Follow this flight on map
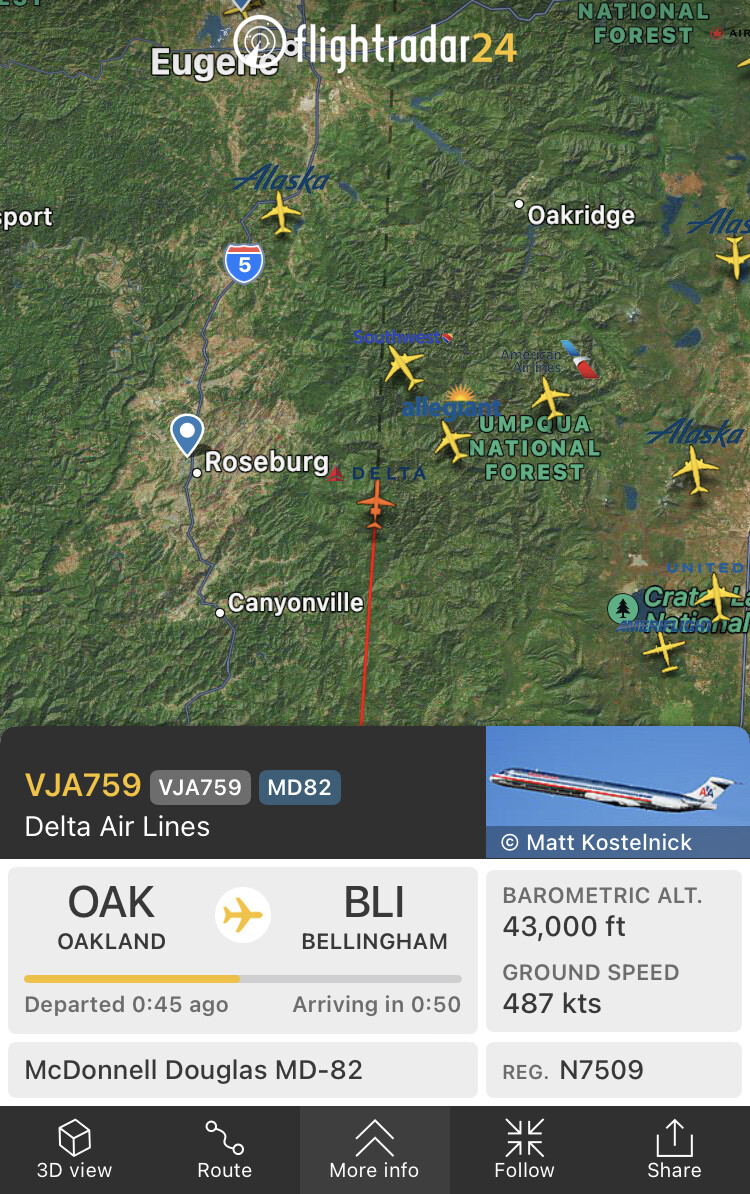750x1194 pixels. click(524, 1150)
